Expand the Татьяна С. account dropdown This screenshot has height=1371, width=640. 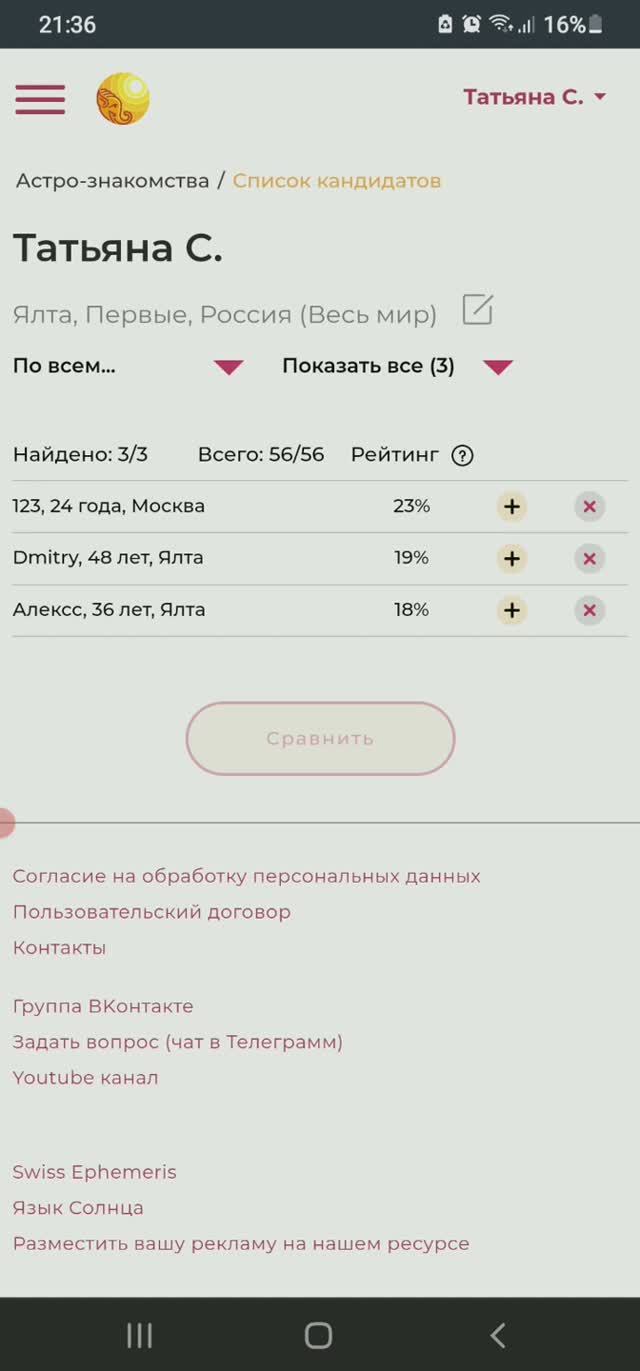(x=534, y=97)
